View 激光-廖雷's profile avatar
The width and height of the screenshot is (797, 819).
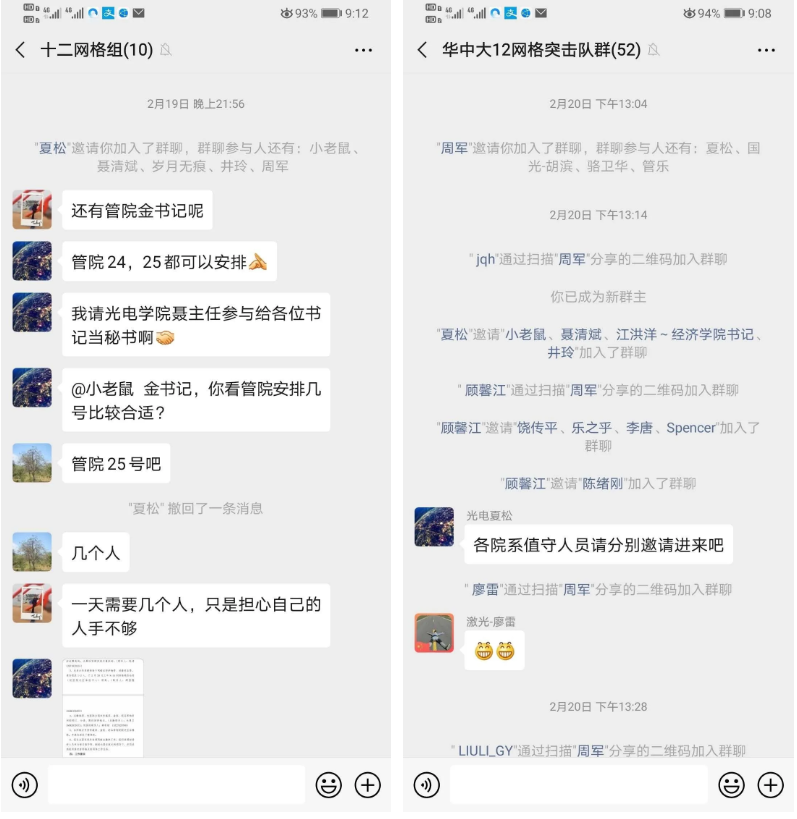[x=434, y=633]
